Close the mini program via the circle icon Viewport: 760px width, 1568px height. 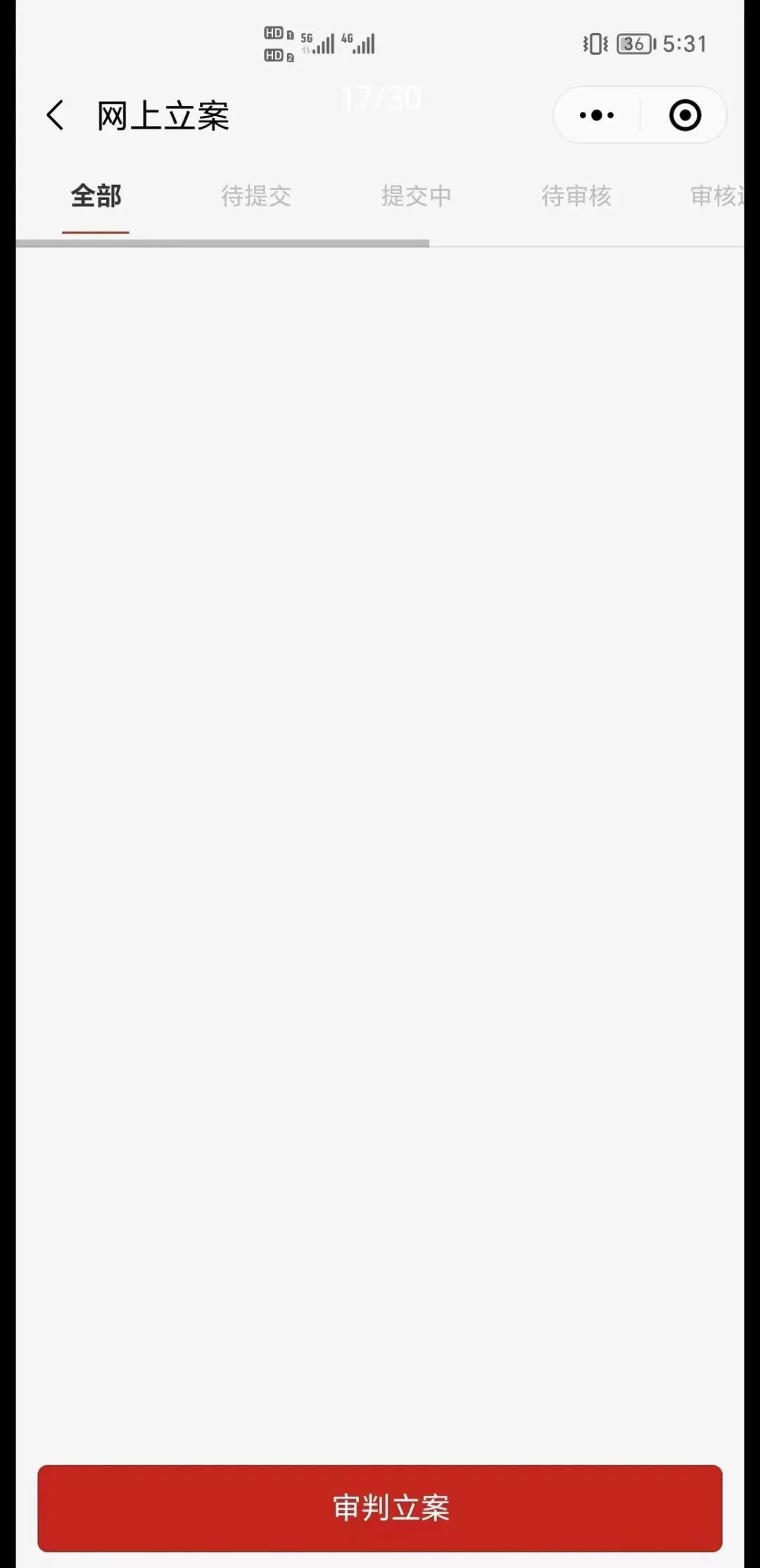coord(685,115)
